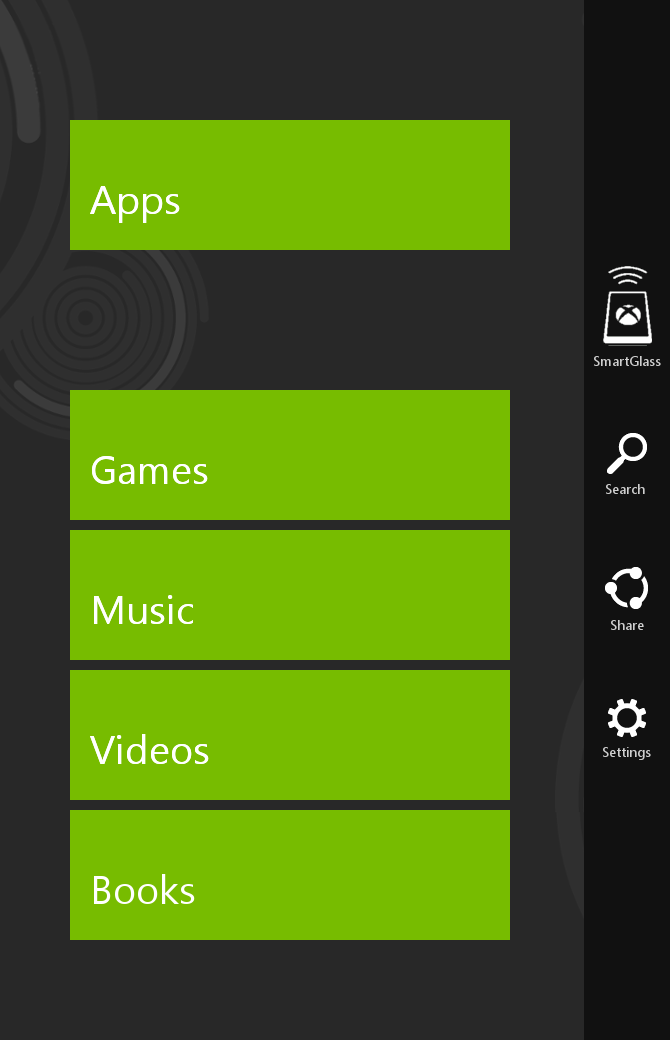
Task: Open the Games tile
Action: [290, 455]
